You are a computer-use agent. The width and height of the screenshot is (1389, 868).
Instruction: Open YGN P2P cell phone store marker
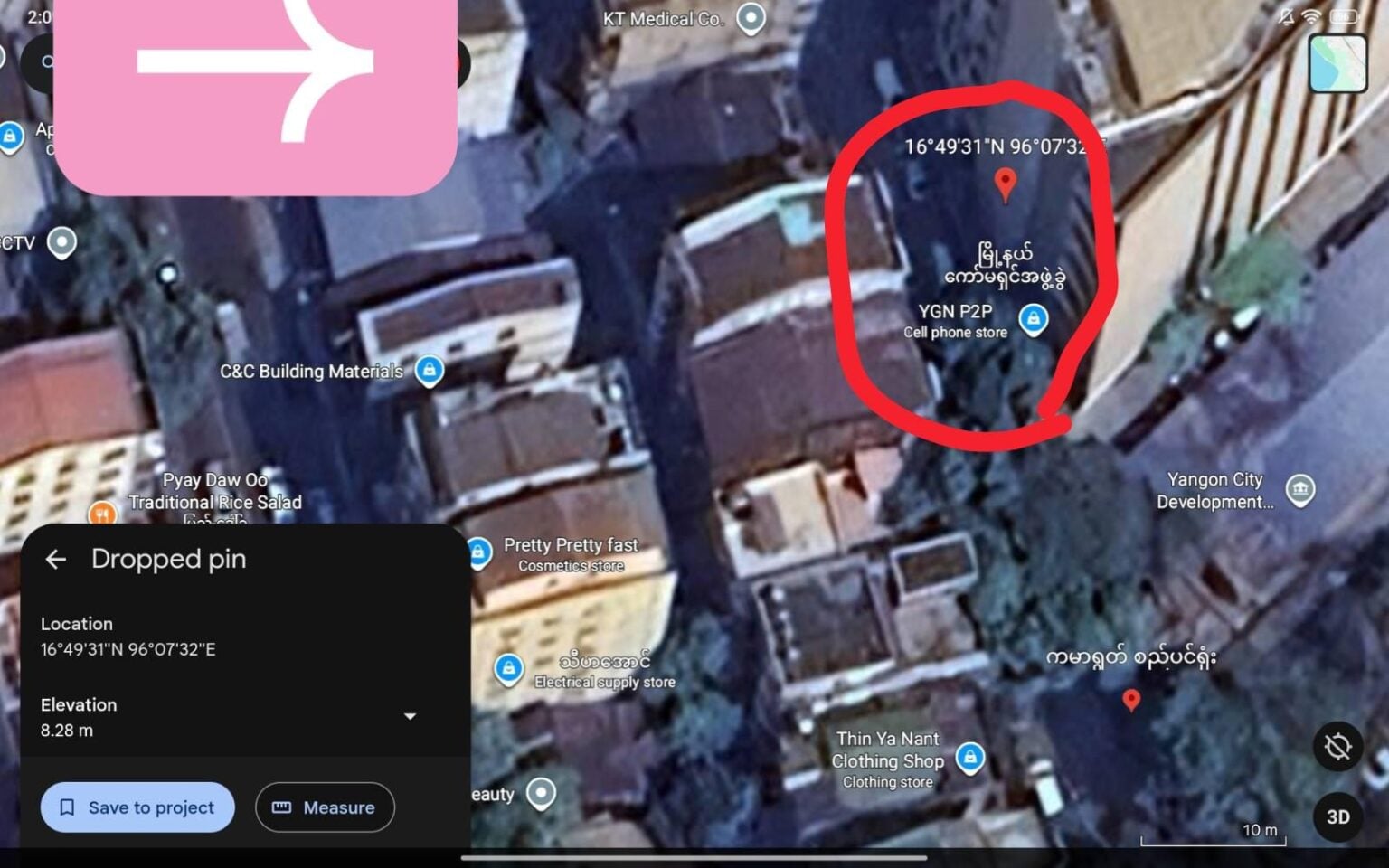pyautogui.click(x=1033, y=319)
